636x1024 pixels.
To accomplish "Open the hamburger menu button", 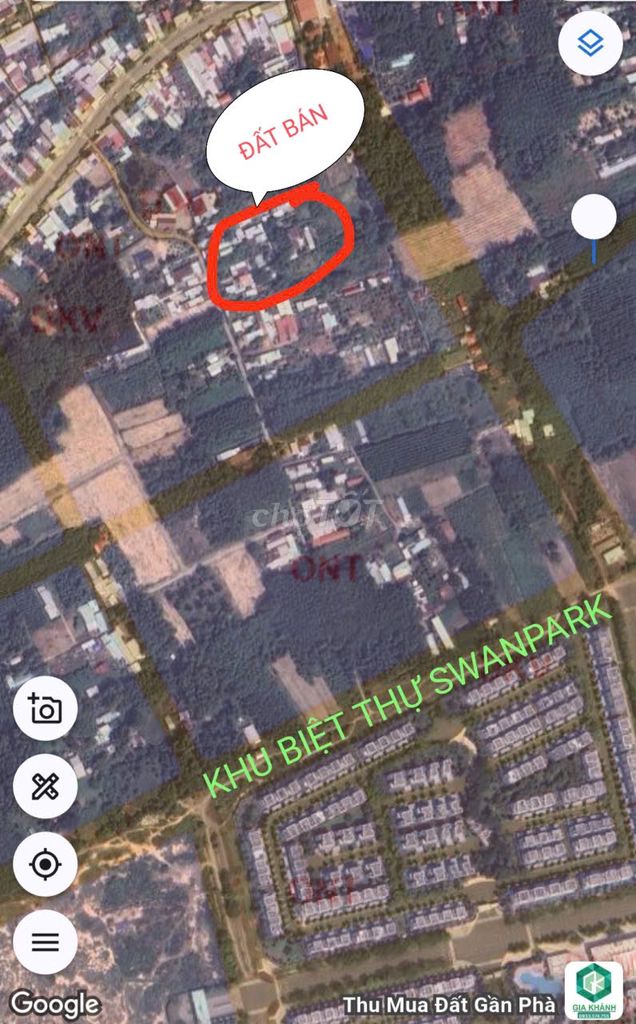I will tap(45, 942).
